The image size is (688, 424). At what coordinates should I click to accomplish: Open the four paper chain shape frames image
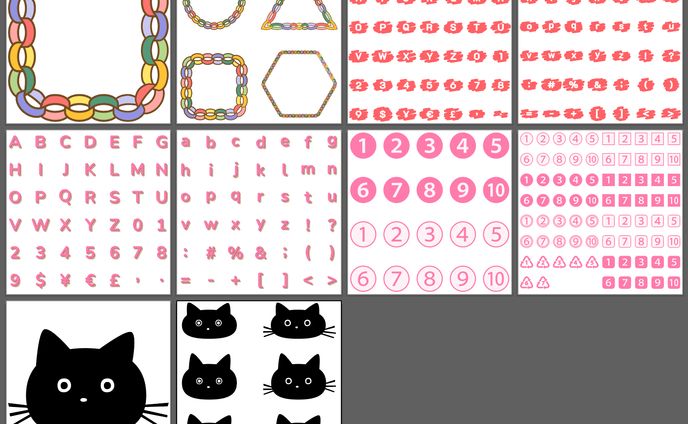(259, 60)
